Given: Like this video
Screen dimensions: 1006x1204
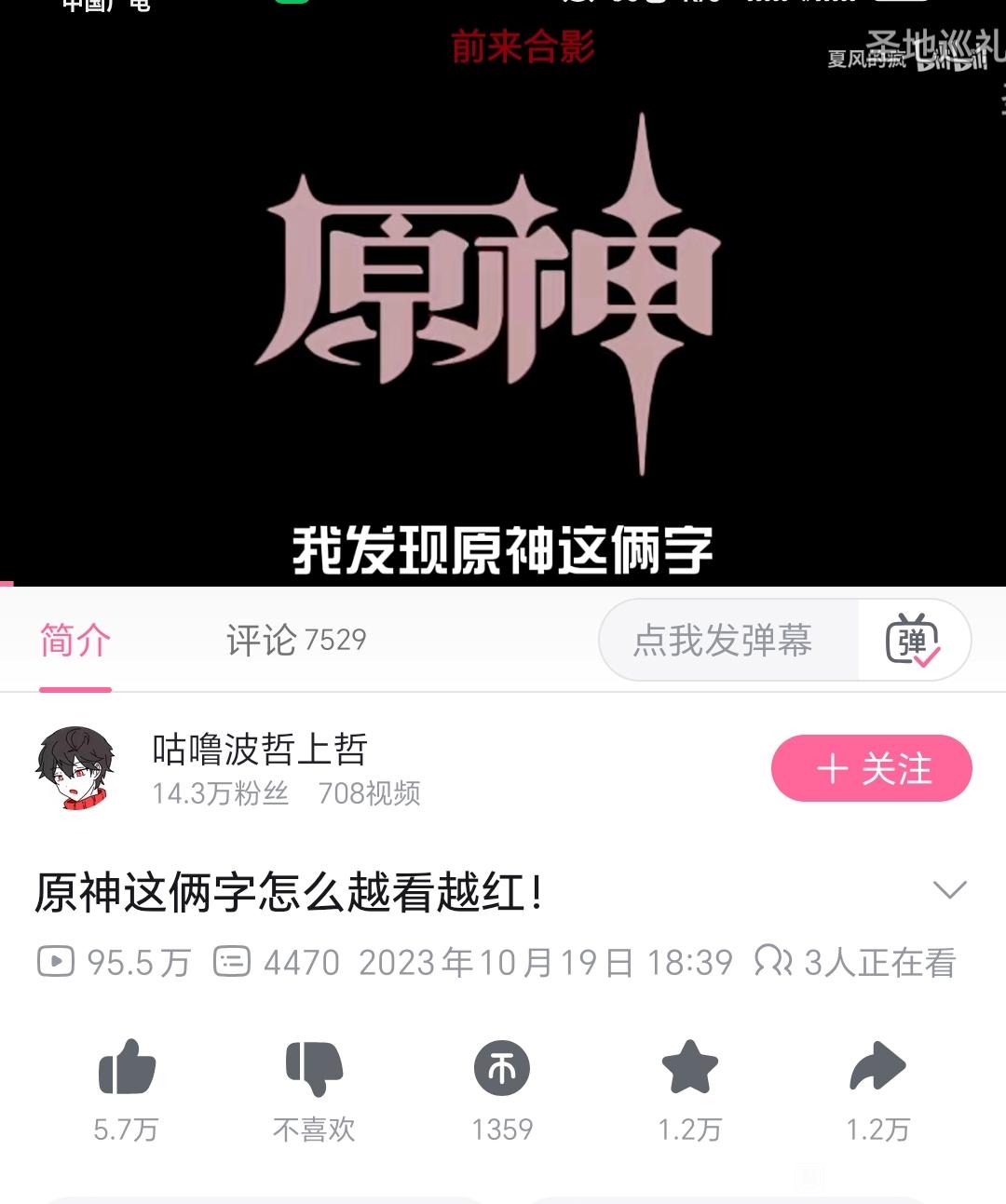Looking at the screenshot, I should tap(127, 1067).
